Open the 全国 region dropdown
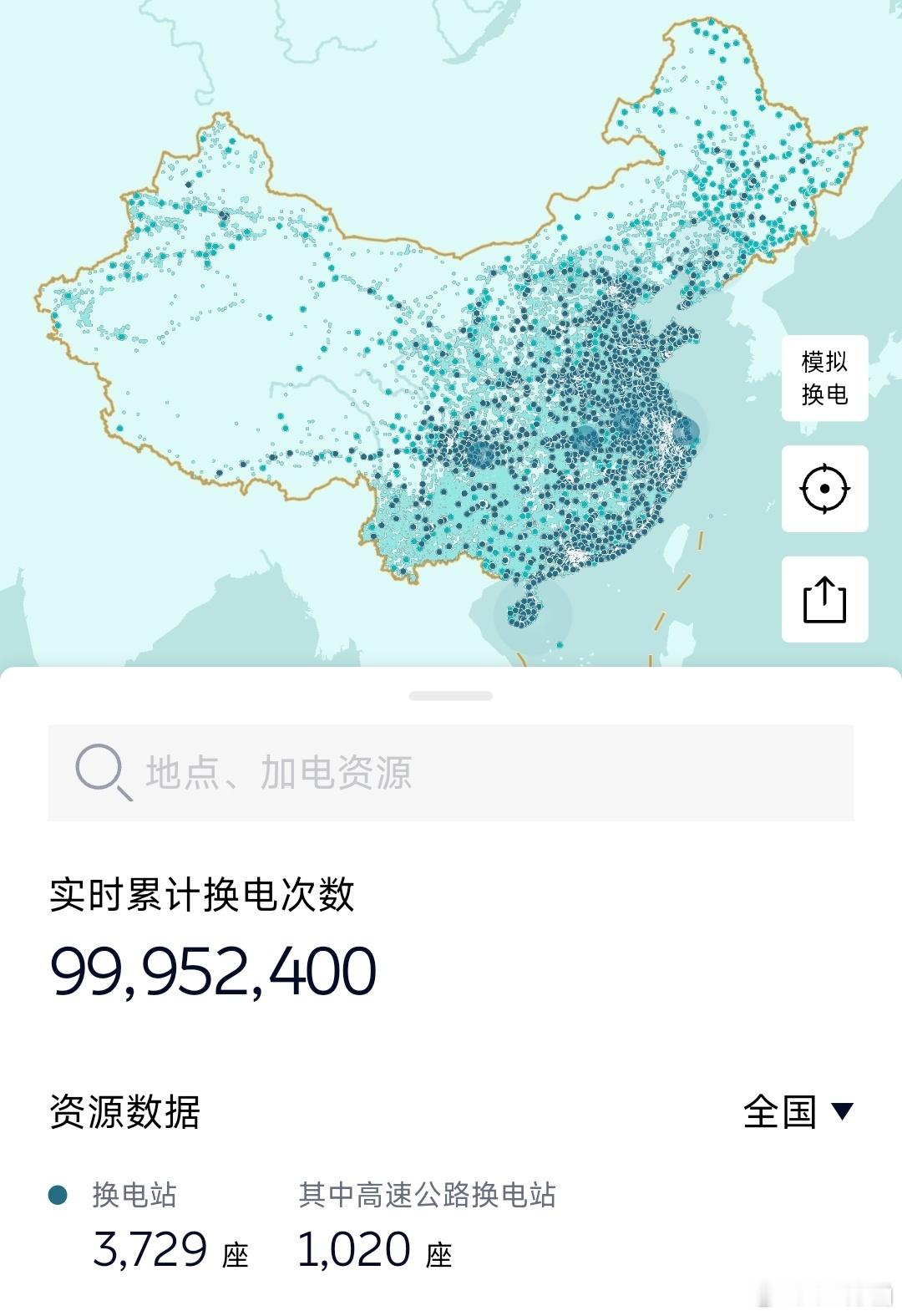 coord(781,1111)
